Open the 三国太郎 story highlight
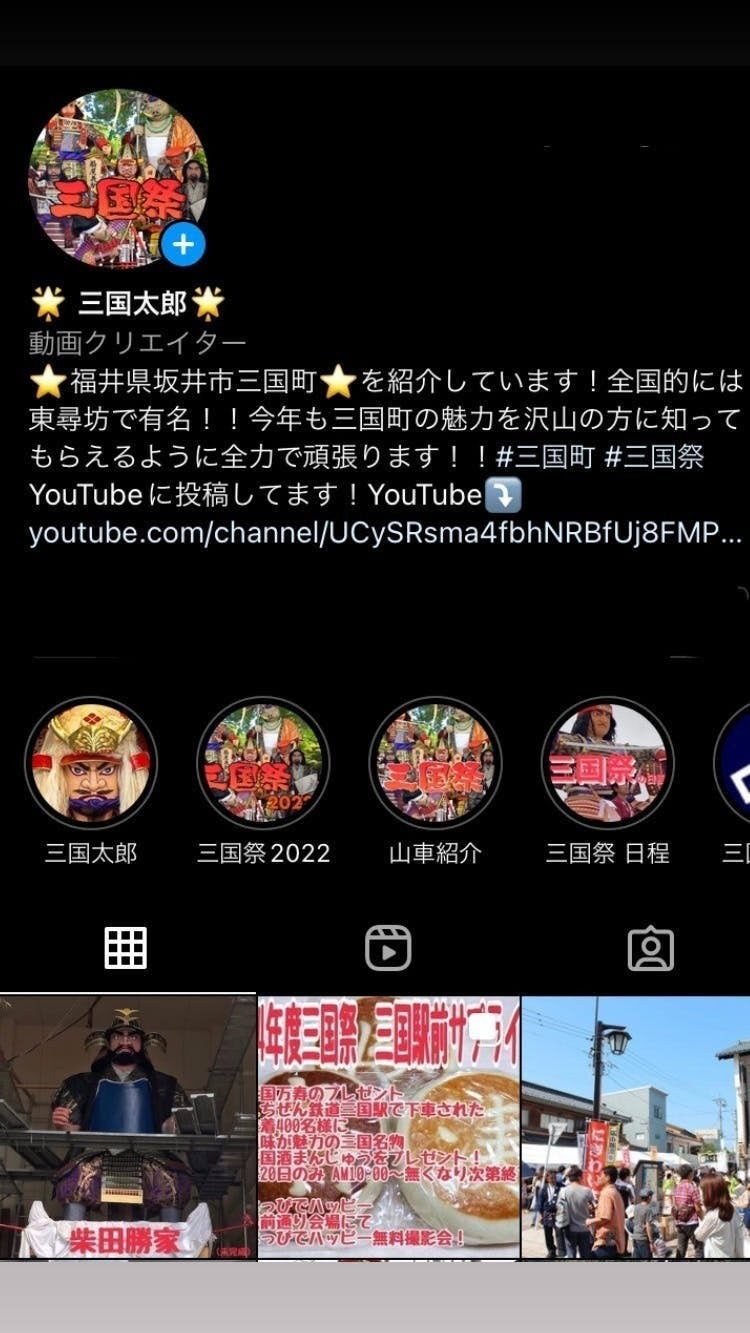Image resolution: width=750 pixels, height=1333 pixels. pyautogui.click(x=91, y=763)
